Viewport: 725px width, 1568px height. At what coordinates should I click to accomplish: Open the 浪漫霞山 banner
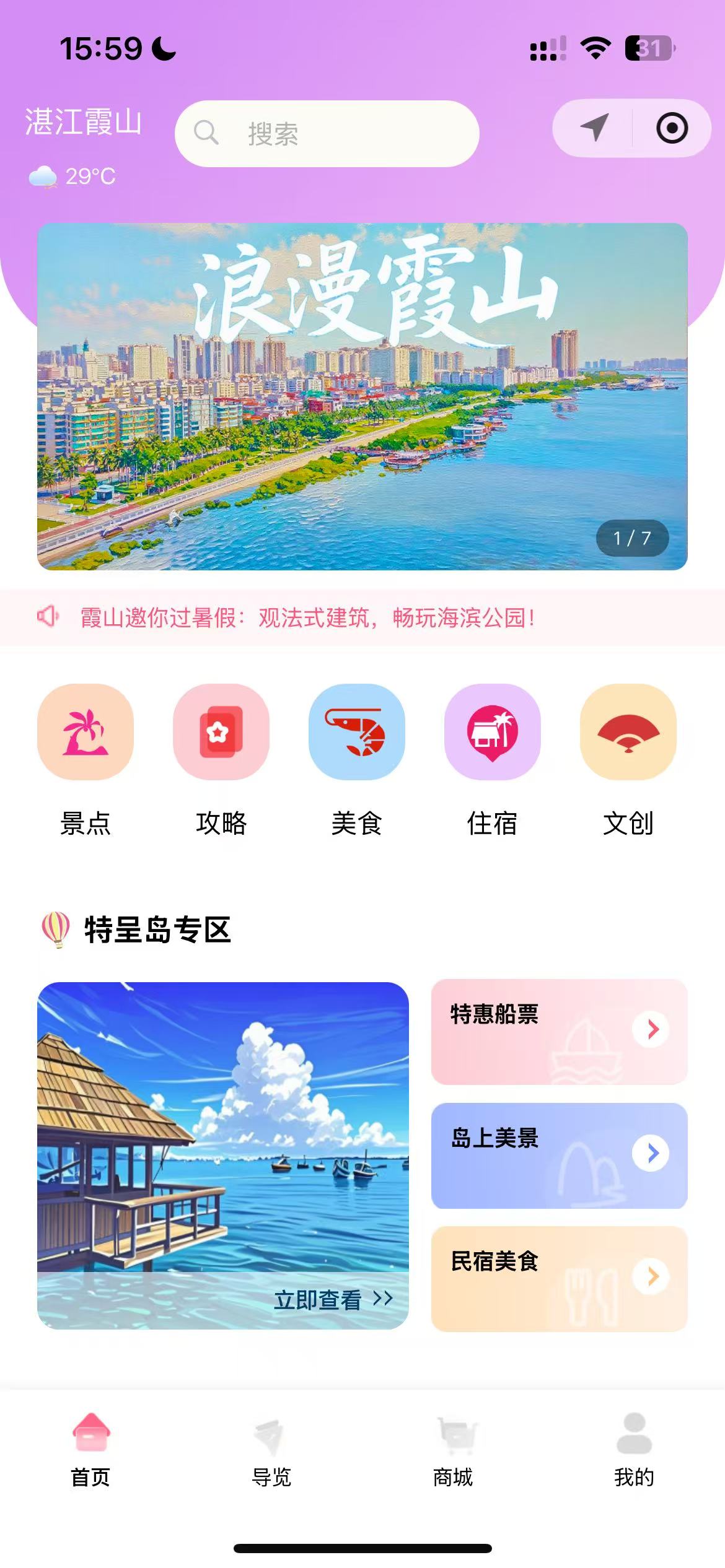click(x=362, y=396)
